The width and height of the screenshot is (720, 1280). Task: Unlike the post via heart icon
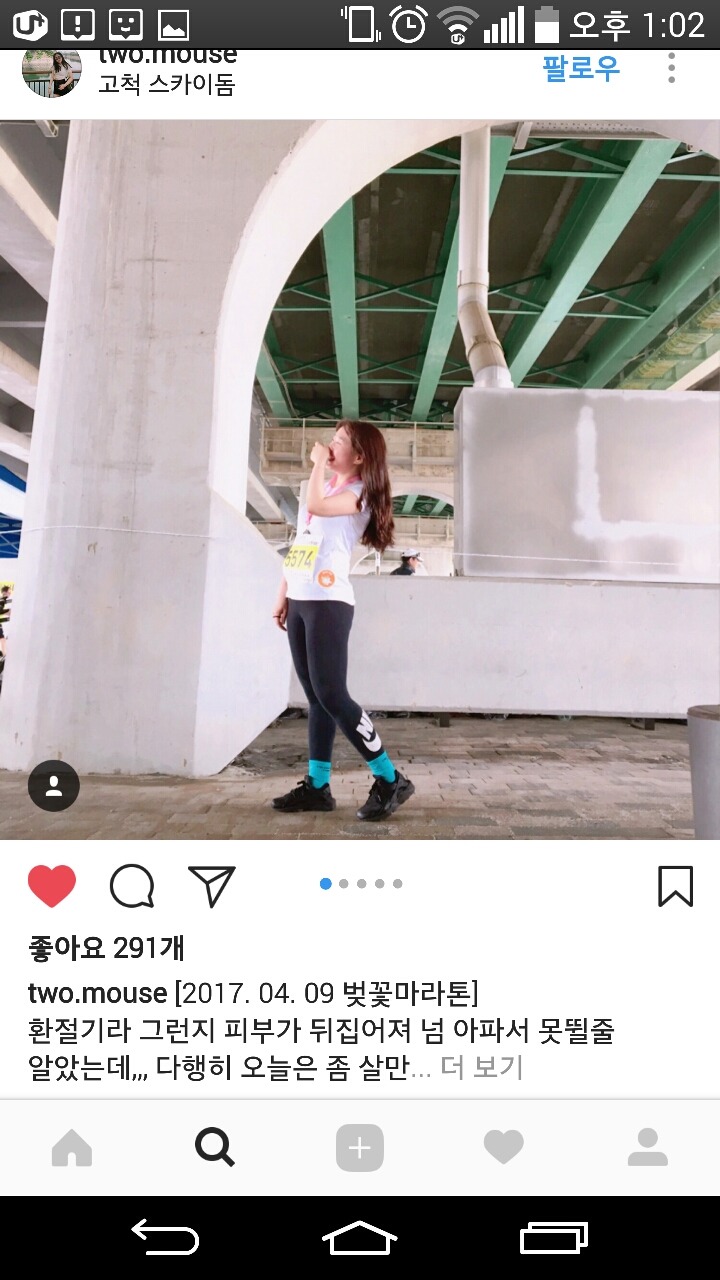point(52,886)
